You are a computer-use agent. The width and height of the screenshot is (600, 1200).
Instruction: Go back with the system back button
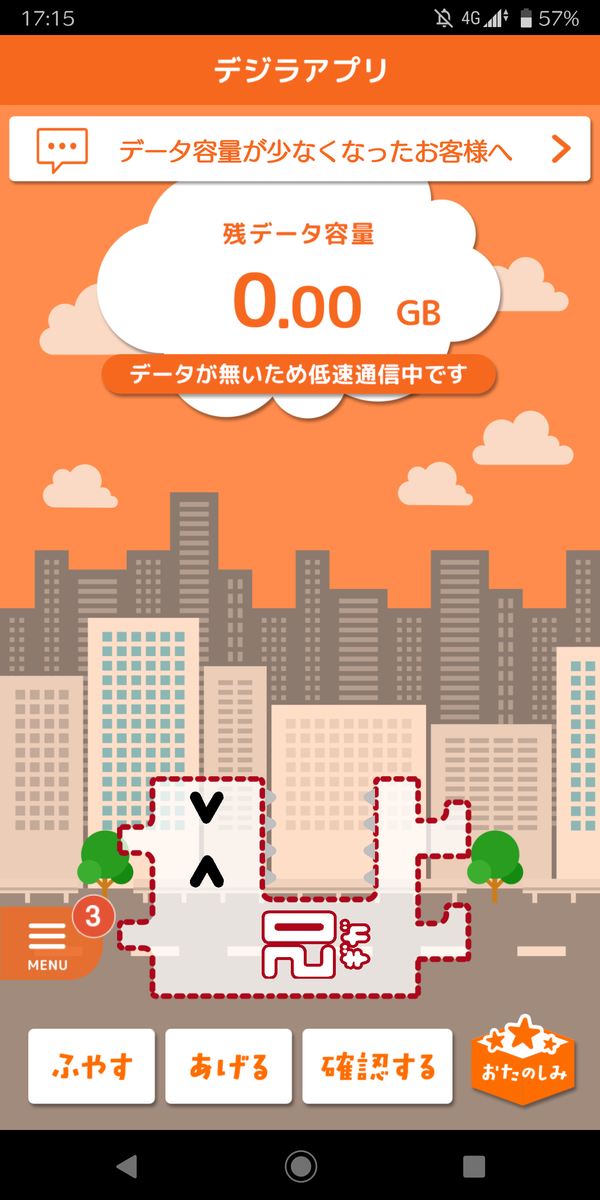(126, 1165)
